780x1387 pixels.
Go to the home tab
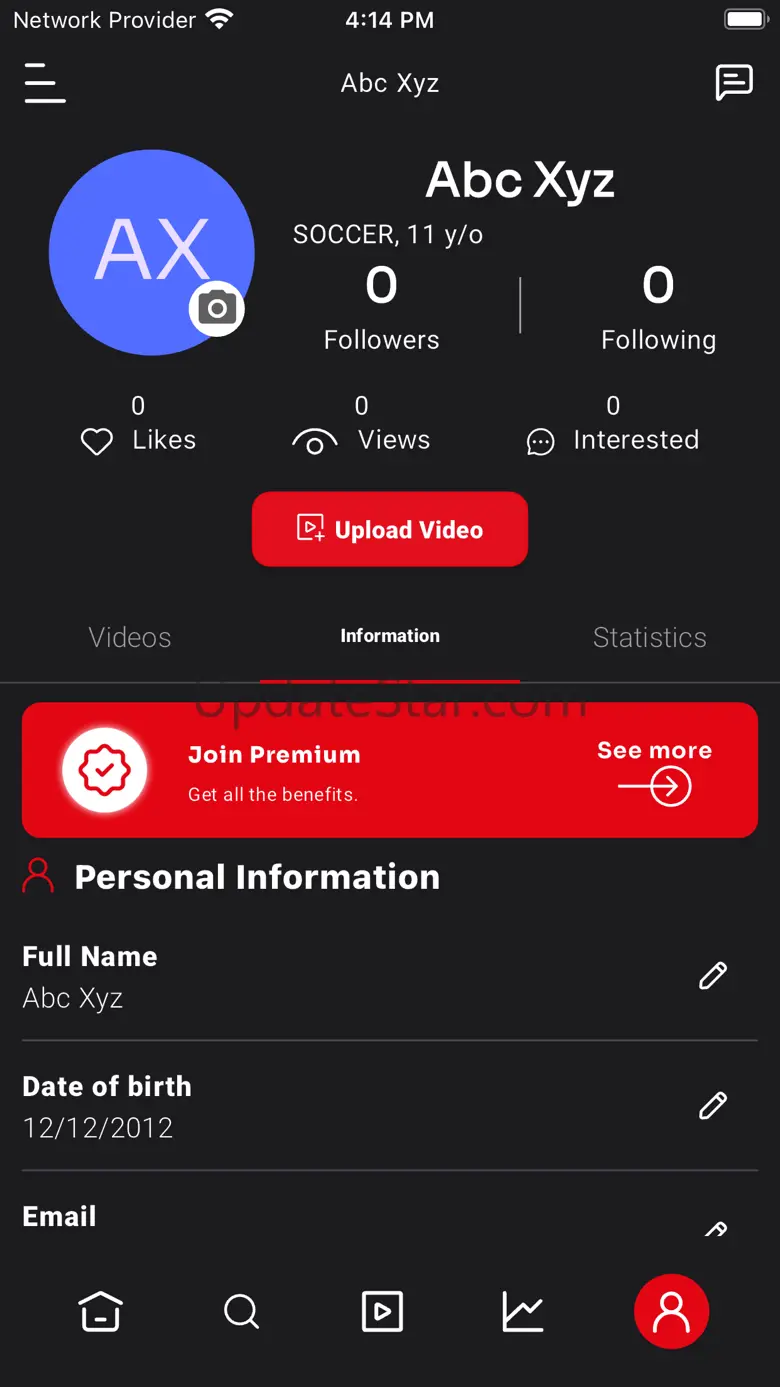[101, 1311]
